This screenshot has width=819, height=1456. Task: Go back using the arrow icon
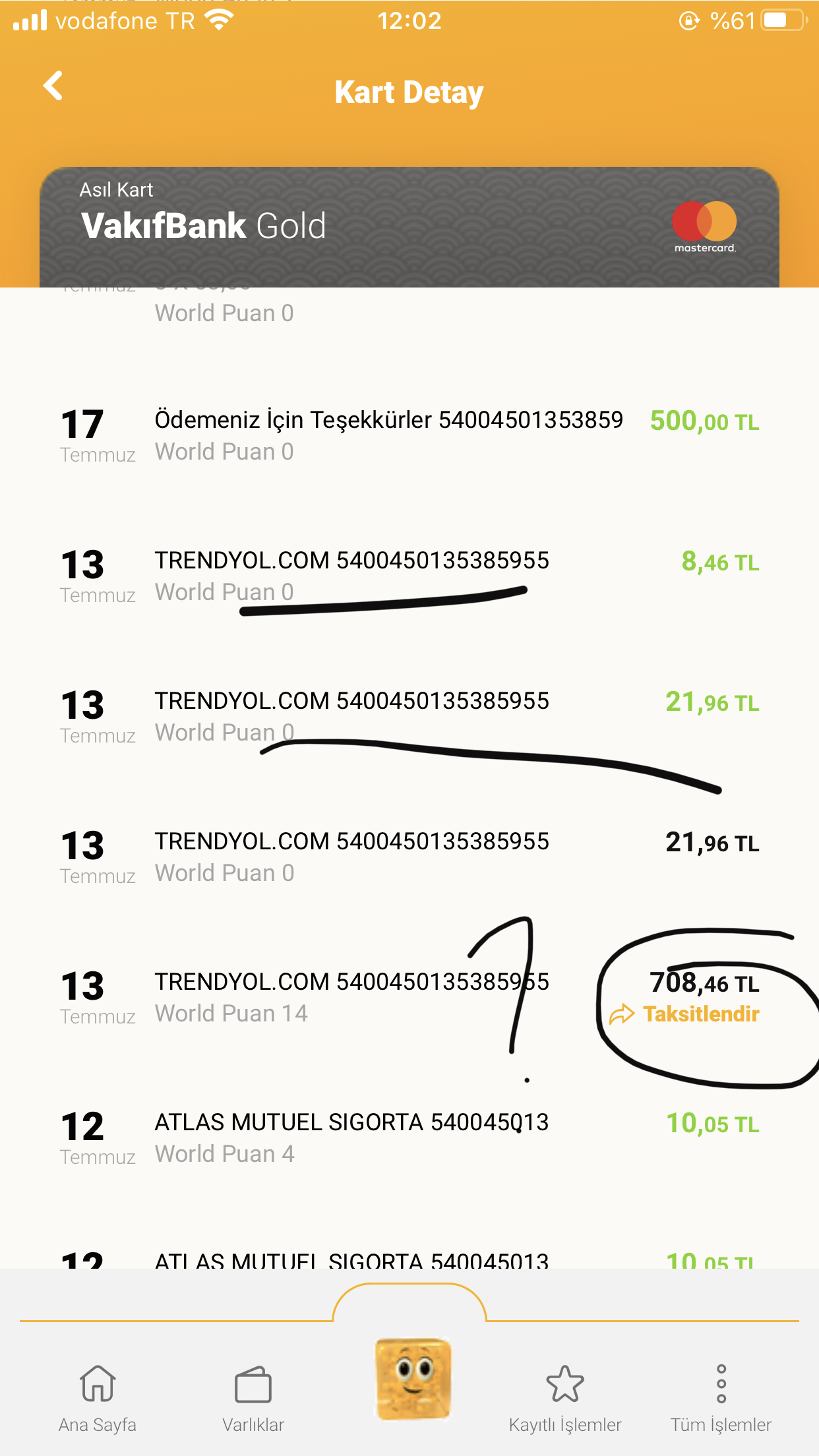point(53,86)
